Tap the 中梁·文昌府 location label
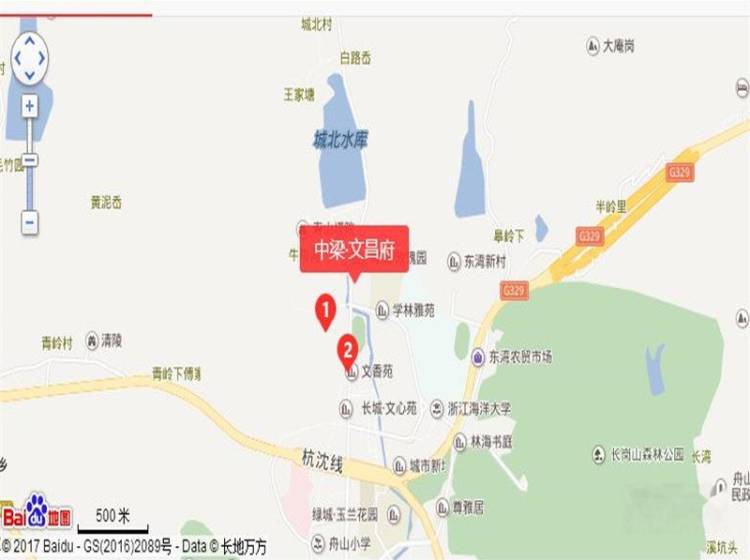The width and height of the screenshot is (750, 560). pyautogui.click(x=354, y=248)
